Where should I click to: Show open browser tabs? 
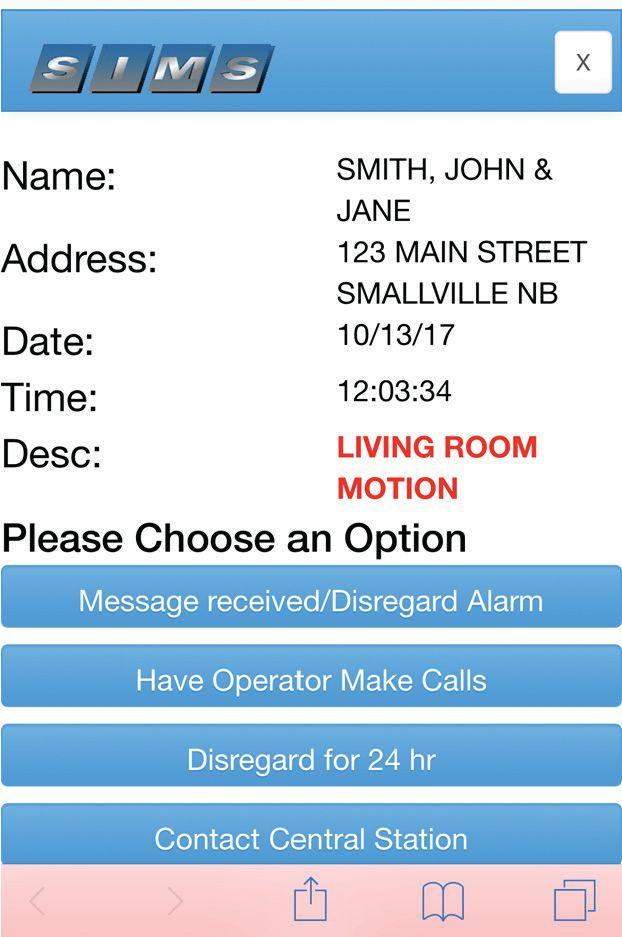(x=574, y=901)
